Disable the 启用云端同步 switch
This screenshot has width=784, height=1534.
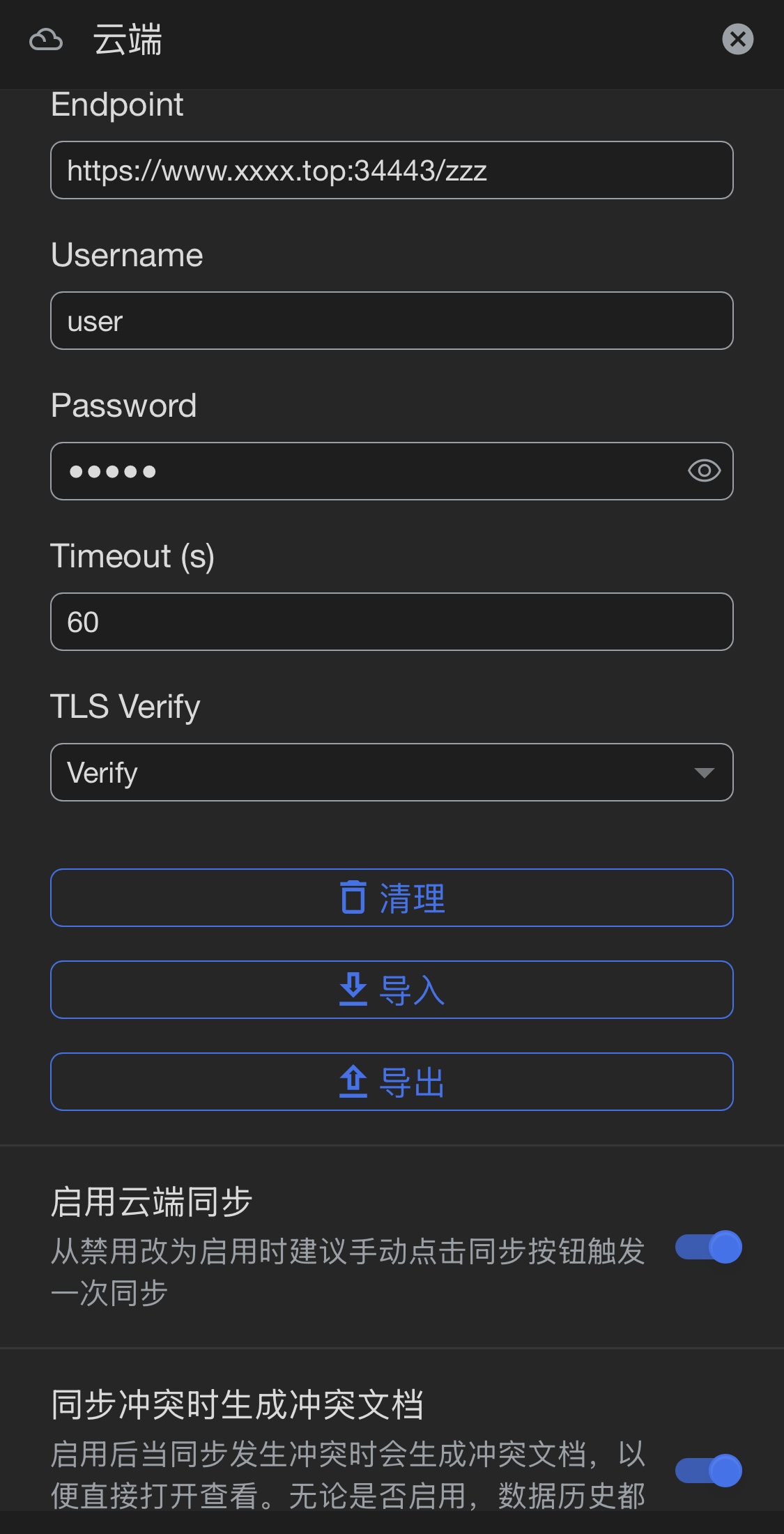708,1247
